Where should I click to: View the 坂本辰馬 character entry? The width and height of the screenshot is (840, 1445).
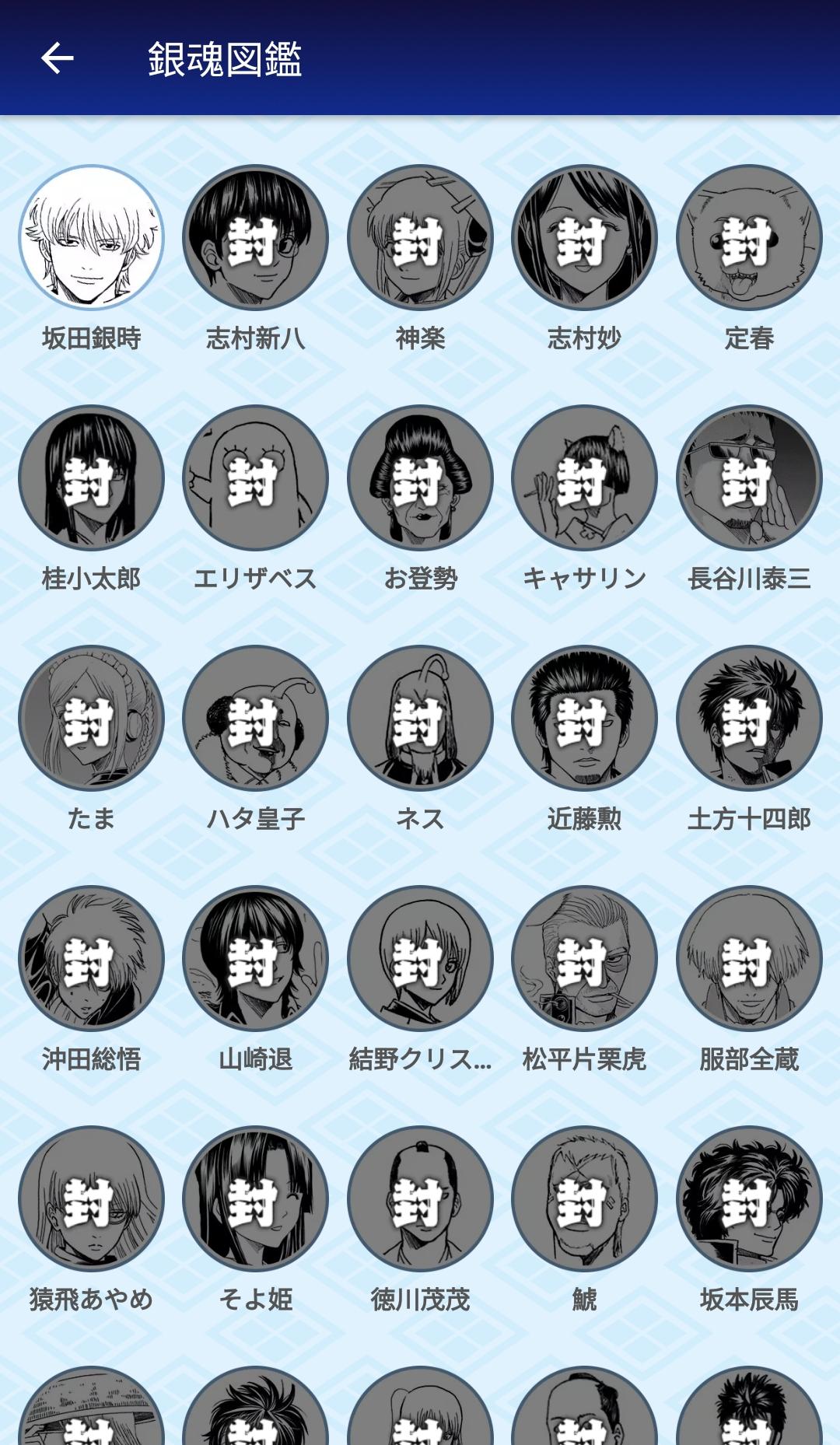point(749,1199)
